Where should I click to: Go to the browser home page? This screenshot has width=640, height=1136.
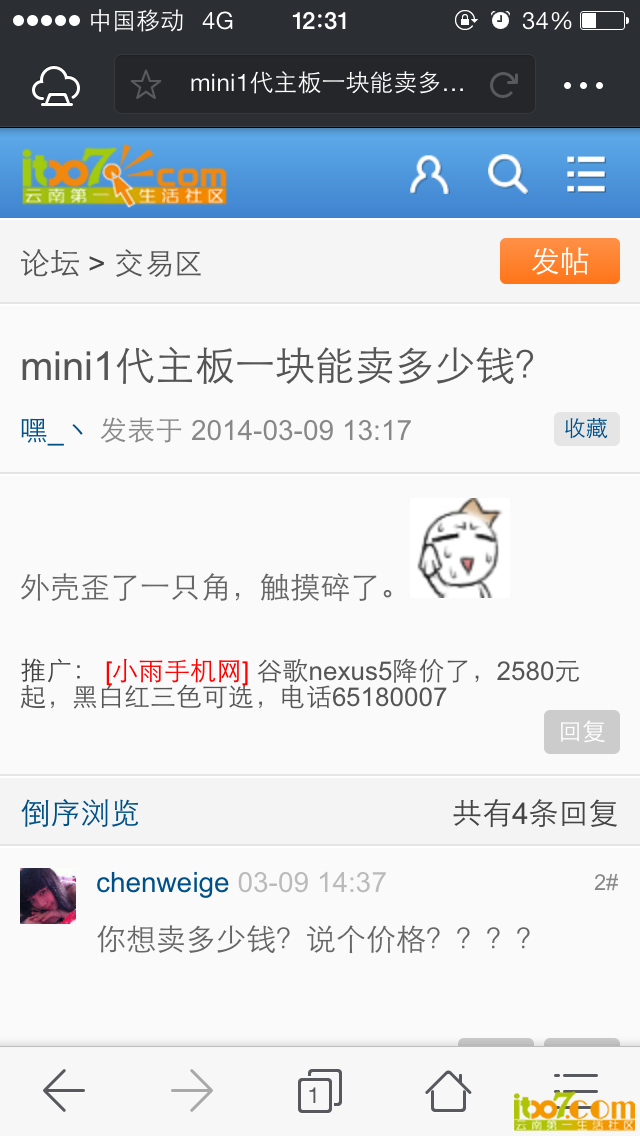447,1090
